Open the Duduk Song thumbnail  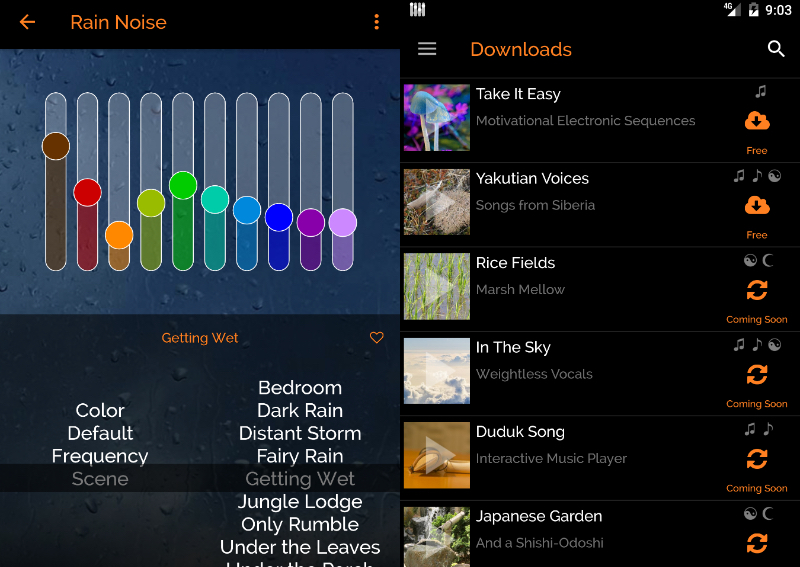pos(437,454)
